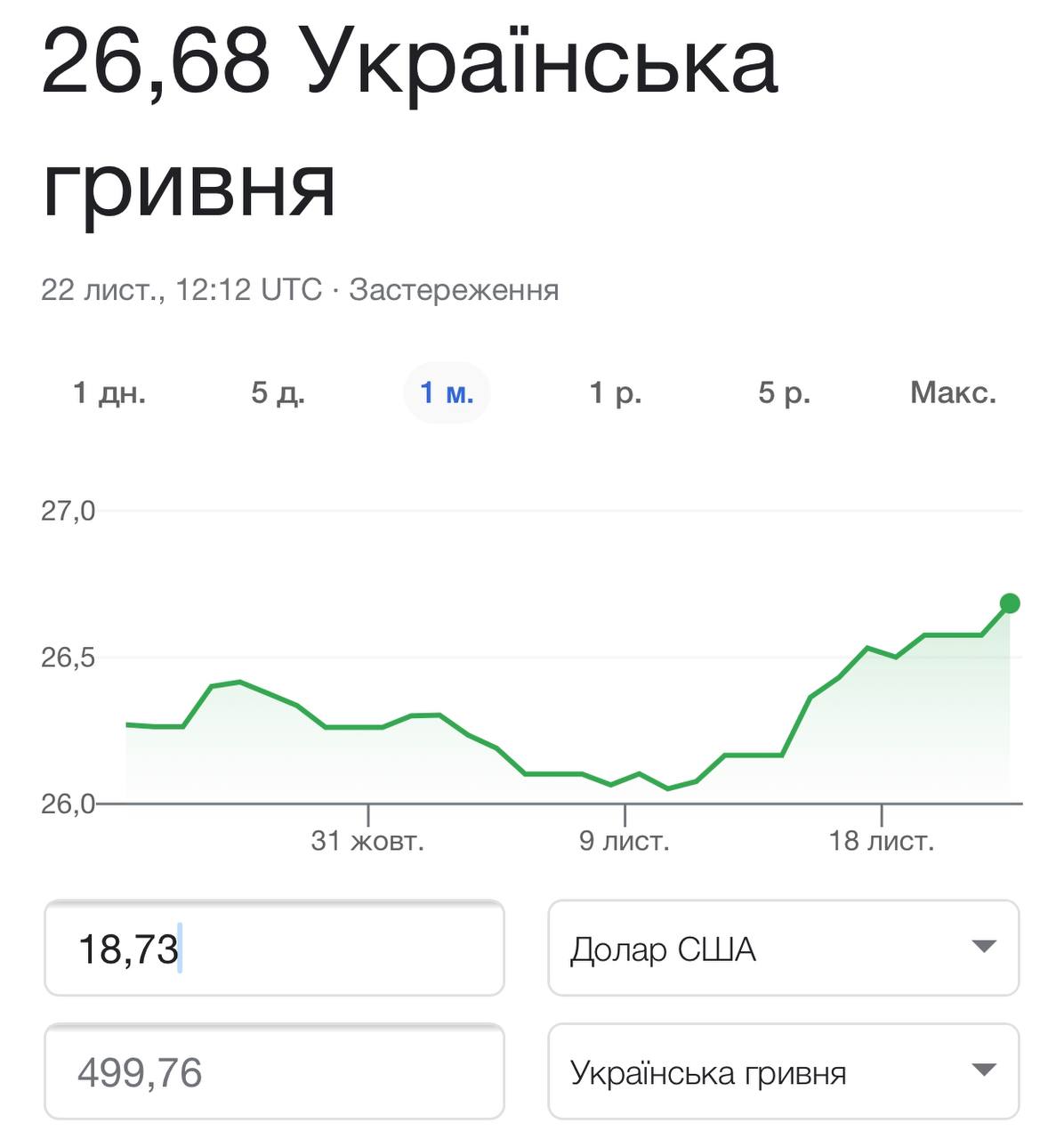Choose the 1 м. time range
This screenshot has width=1064, height=1139.
(x=447, y=392)
